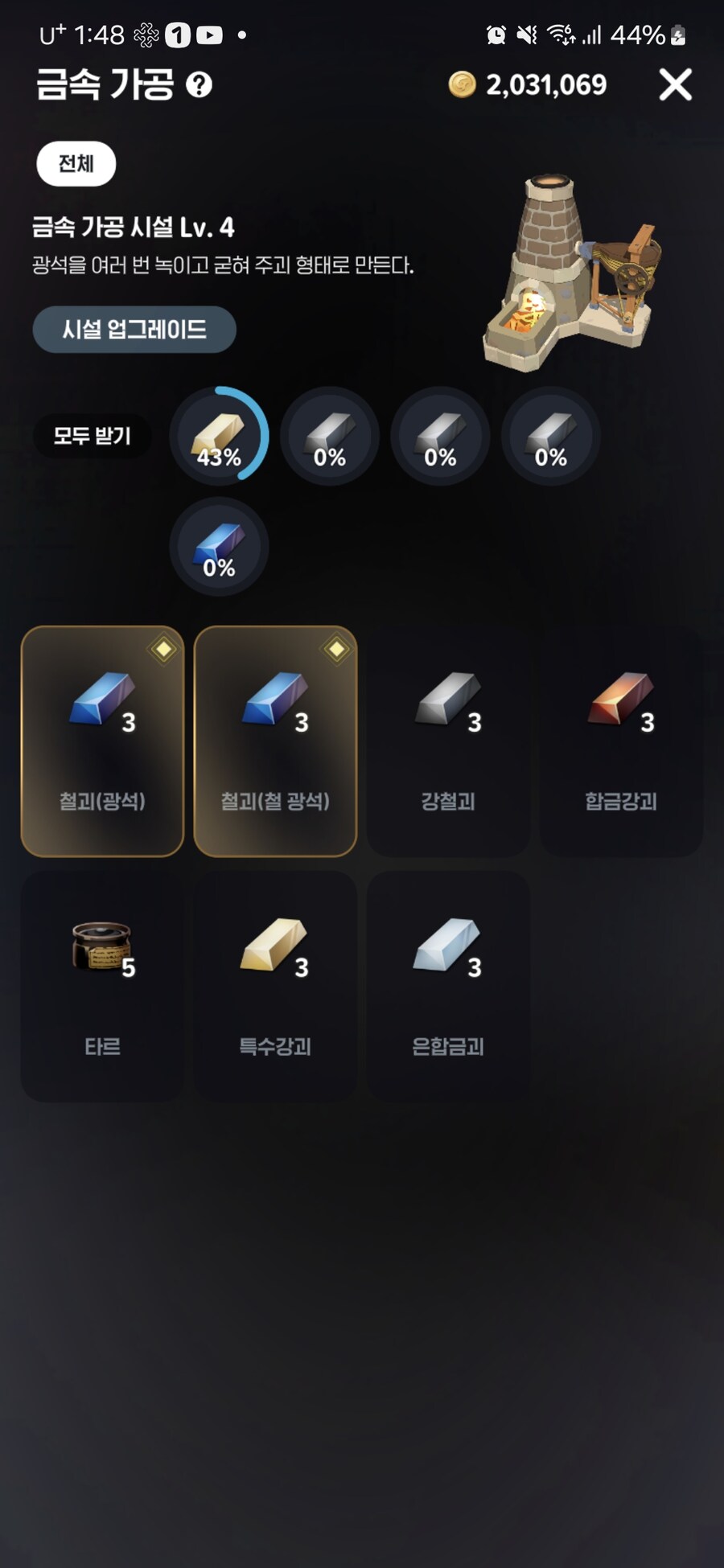Open the help icon next to 금속 가공
Image resolution: width=724 pixels, height=1568 pixels.
click(x=199, y=84)
